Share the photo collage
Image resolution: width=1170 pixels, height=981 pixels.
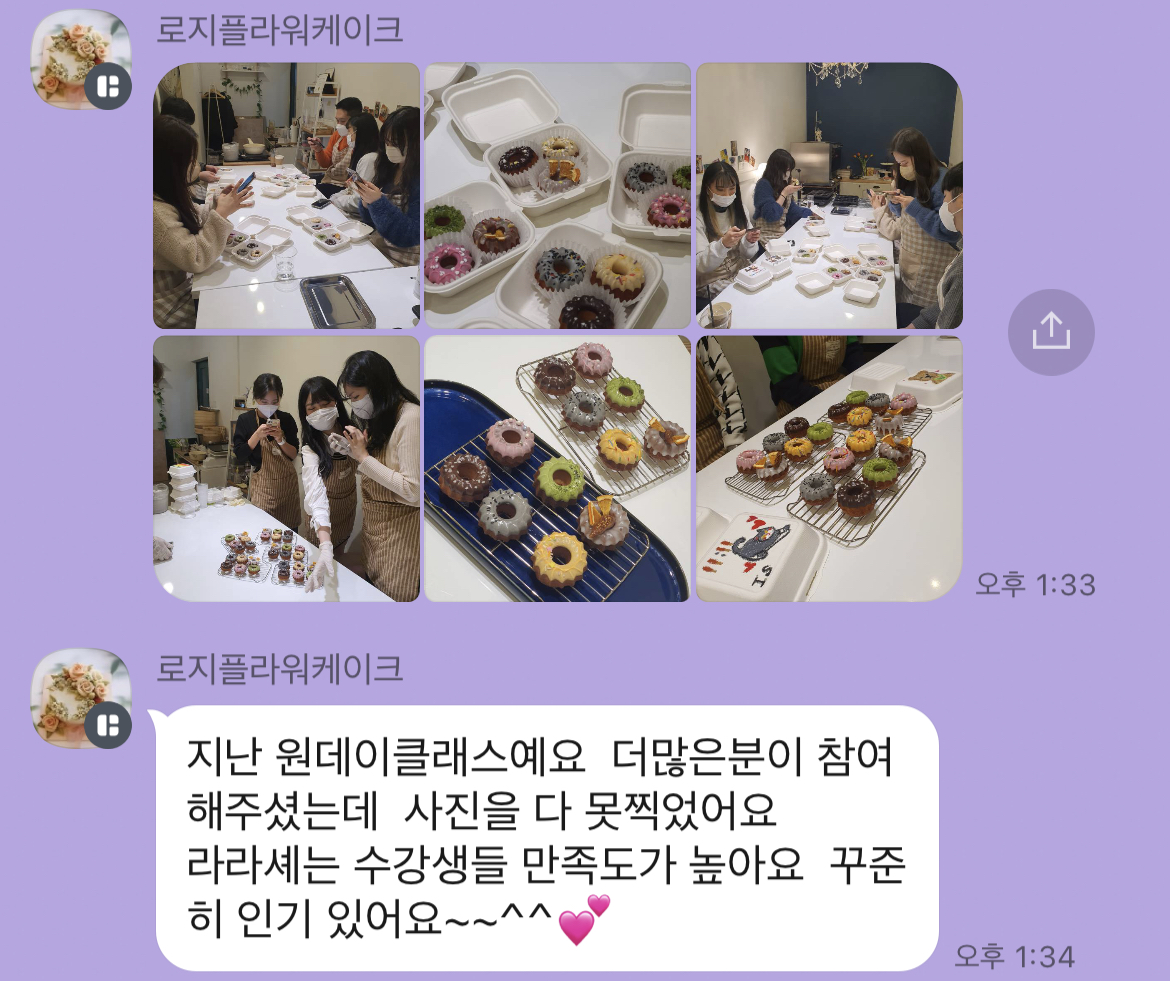tap(1050, 332)
